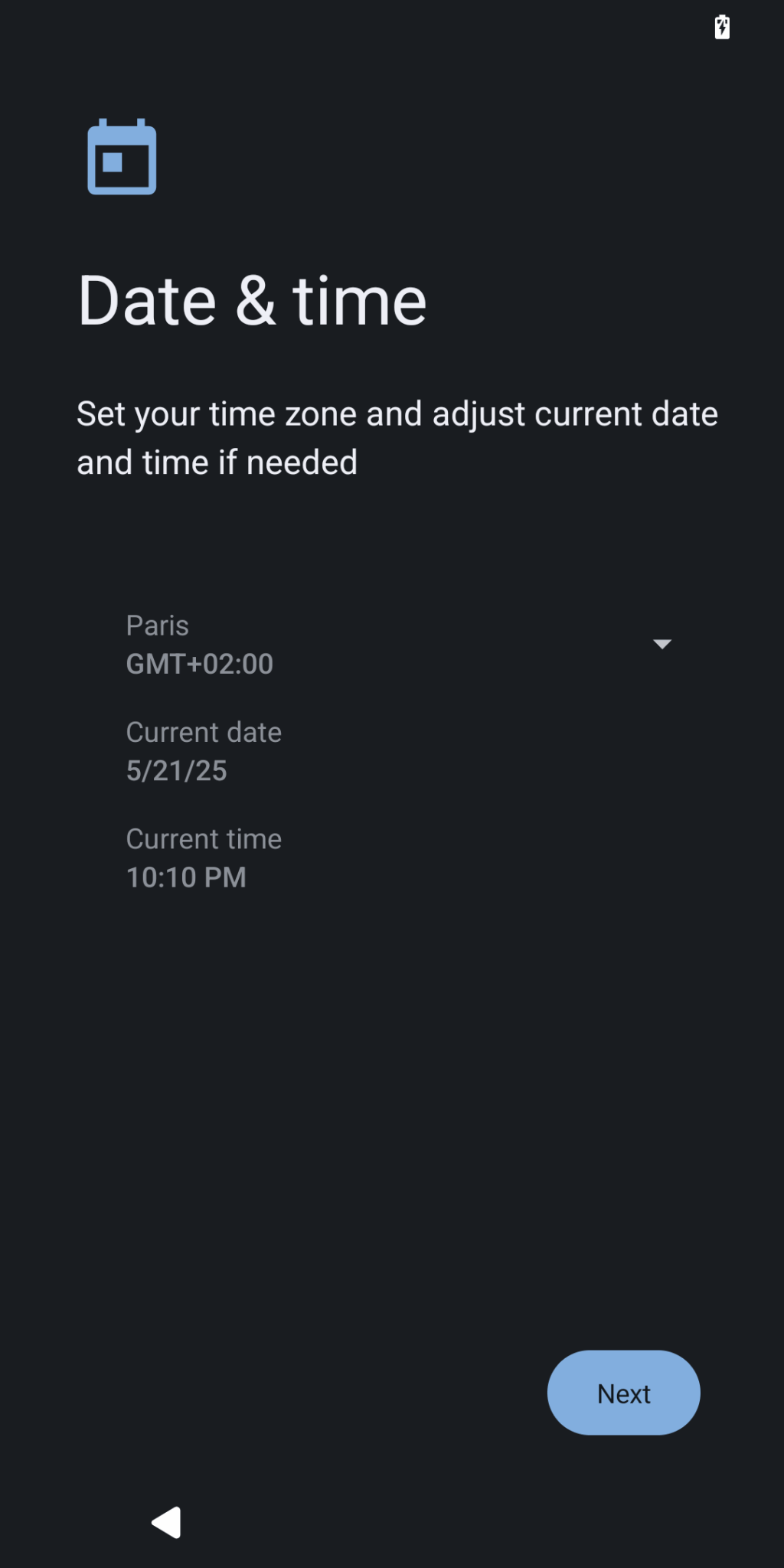Adjust the current time 10:10 PM
This screenshot has height=1568, width=784.
coord(204,858)
